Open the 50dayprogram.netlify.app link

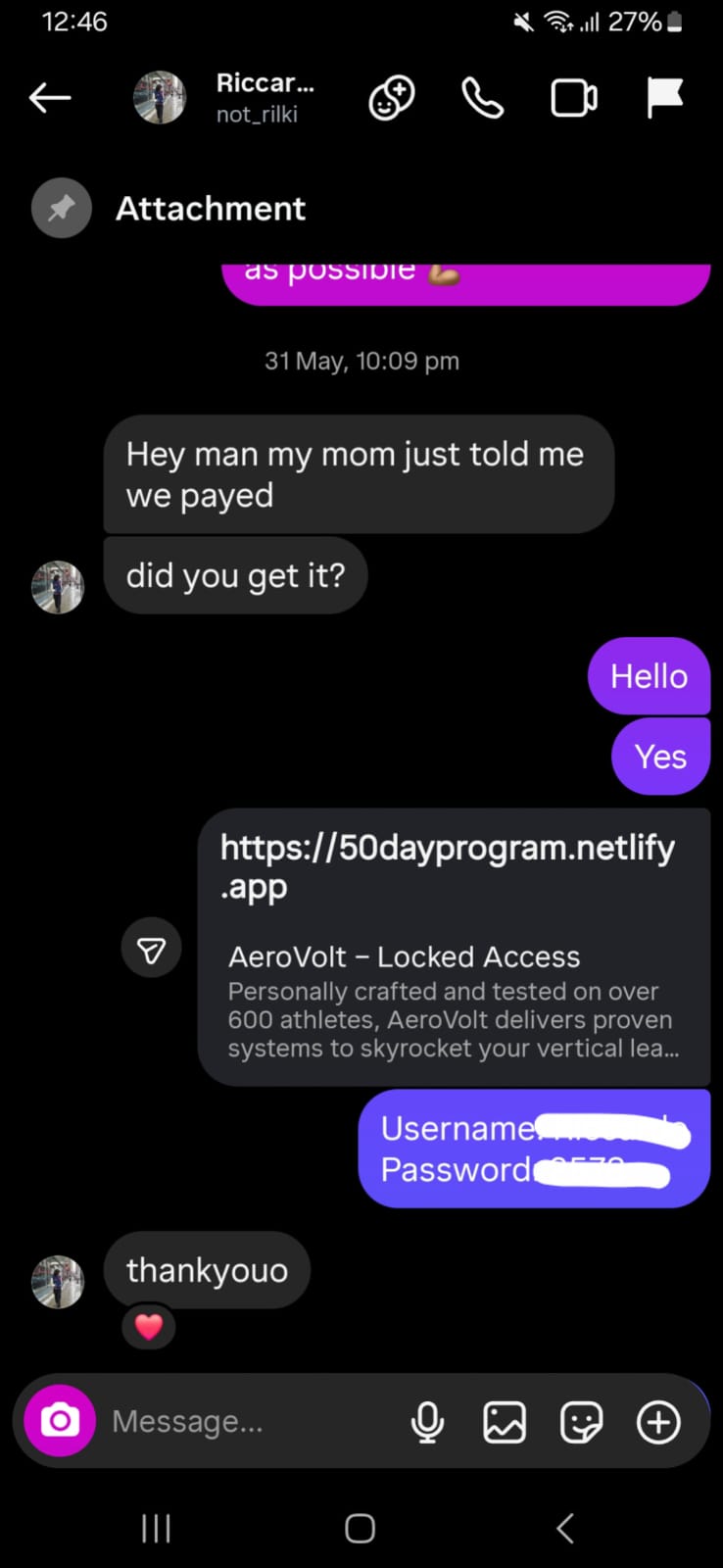click(x=447, y=865)
